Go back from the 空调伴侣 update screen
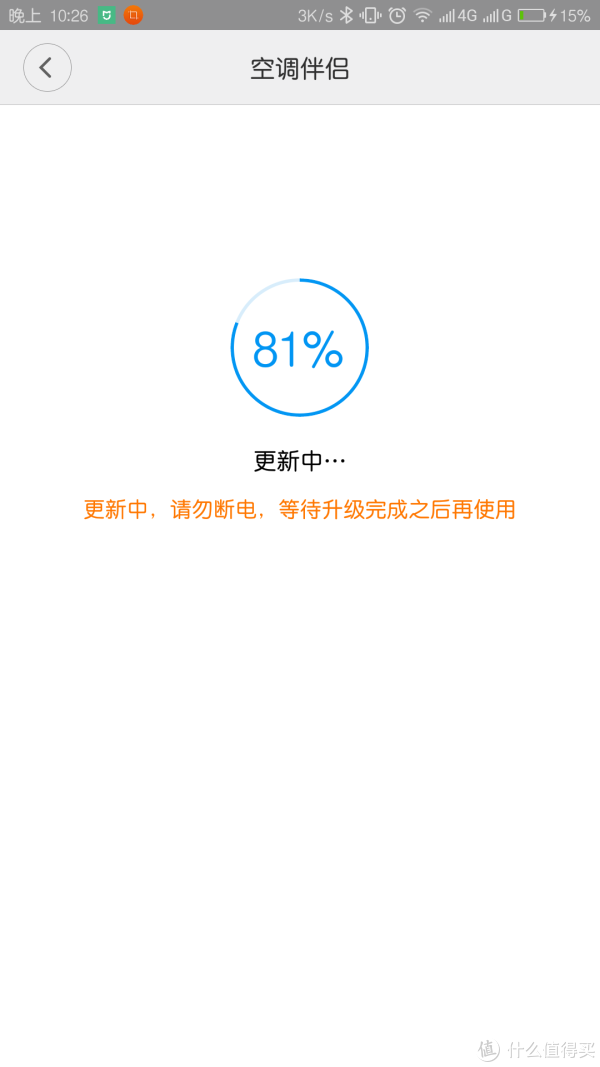The width and height of the screenshot is (600, 1067). pos(47,67)
